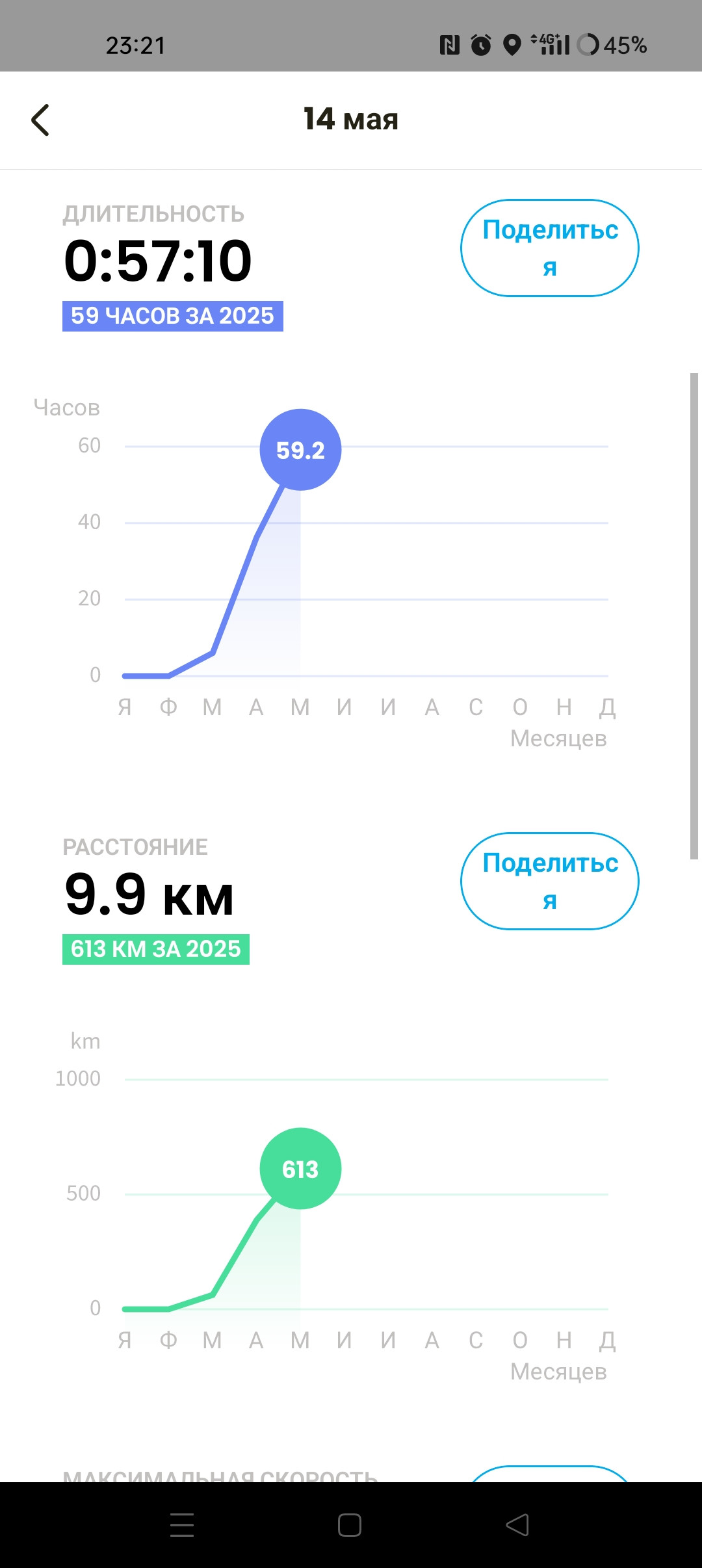
Task: Share the Длительность duration stat
Action: [550, 248]
